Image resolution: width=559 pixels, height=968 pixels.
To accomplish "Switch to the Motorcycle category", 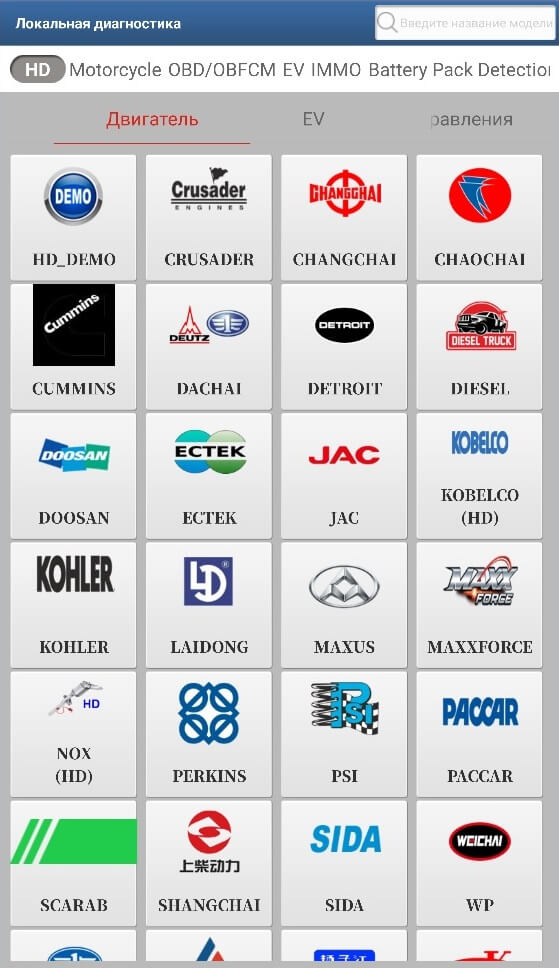I will tap(116, 69).
